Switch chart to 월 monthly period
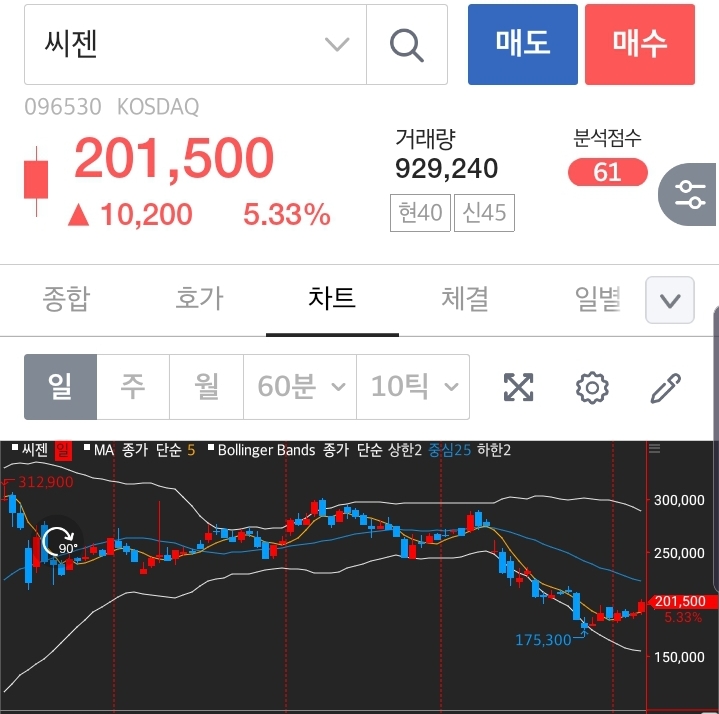719x714 pixels. (x=207, y=387)
